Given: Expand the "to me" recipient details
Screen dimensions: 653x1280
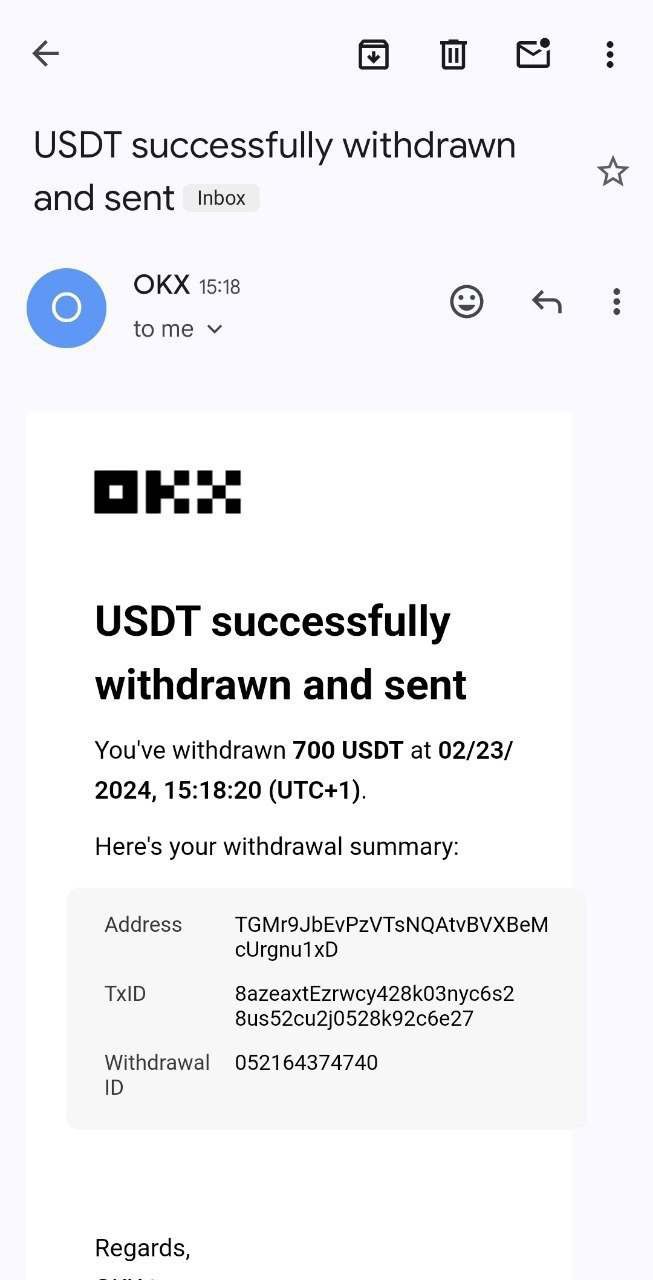Looking at the screenshot, I should pos(214,329).
